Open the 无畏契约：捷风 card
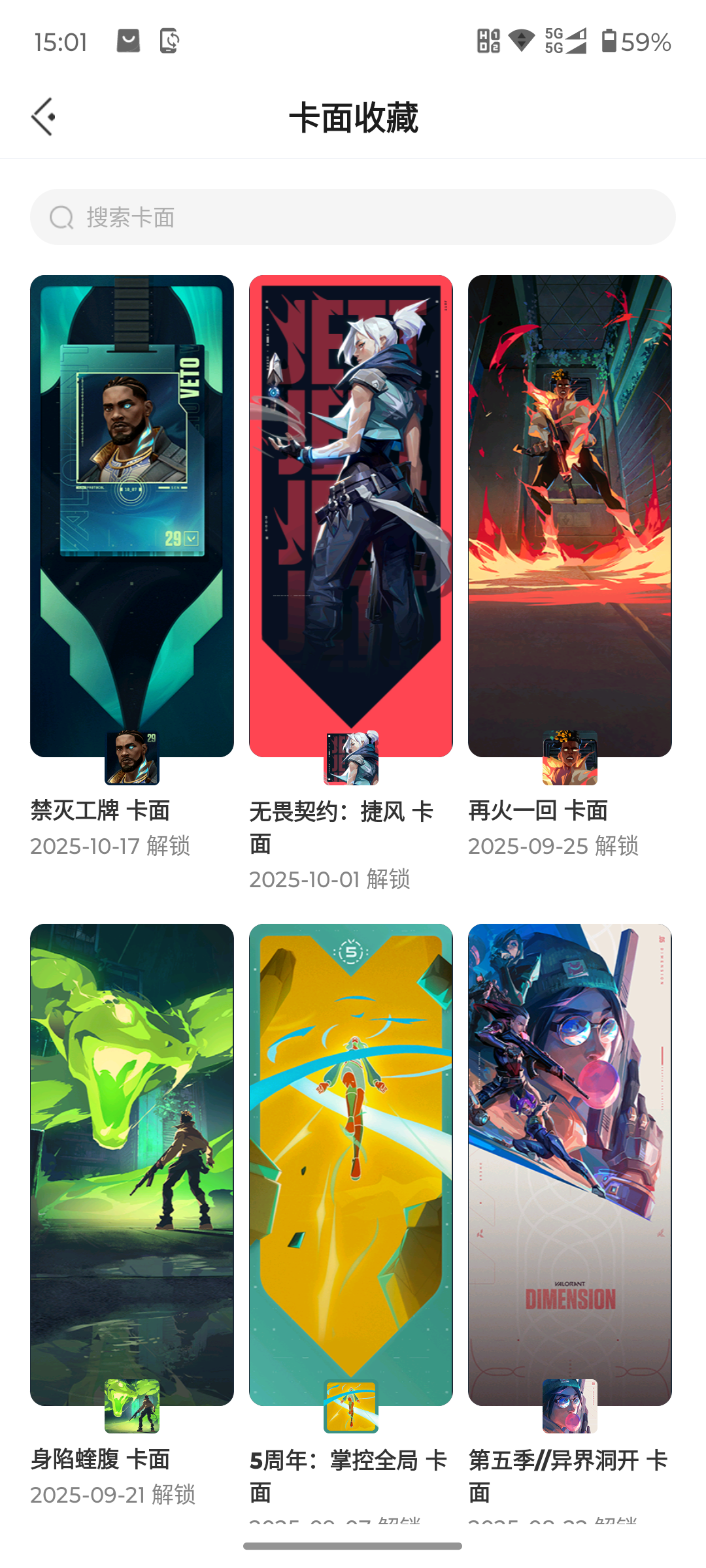706x1568 pixels. (x=351, y=516)
